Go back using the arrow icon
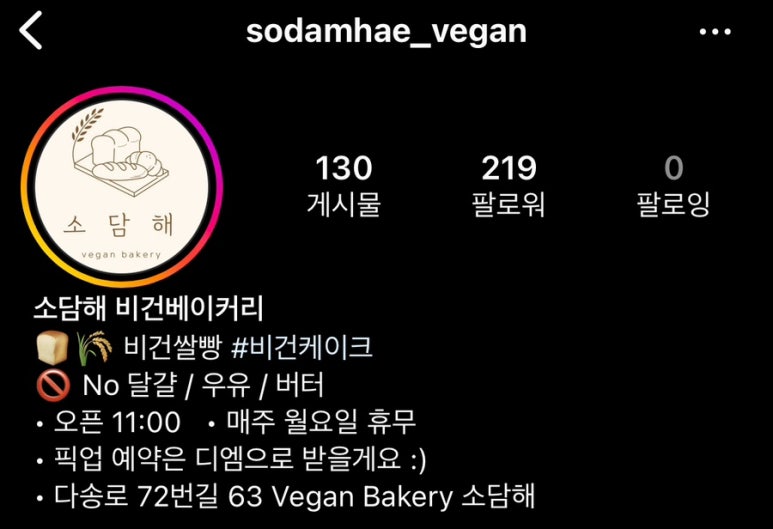773x529 pixels. 32,31
